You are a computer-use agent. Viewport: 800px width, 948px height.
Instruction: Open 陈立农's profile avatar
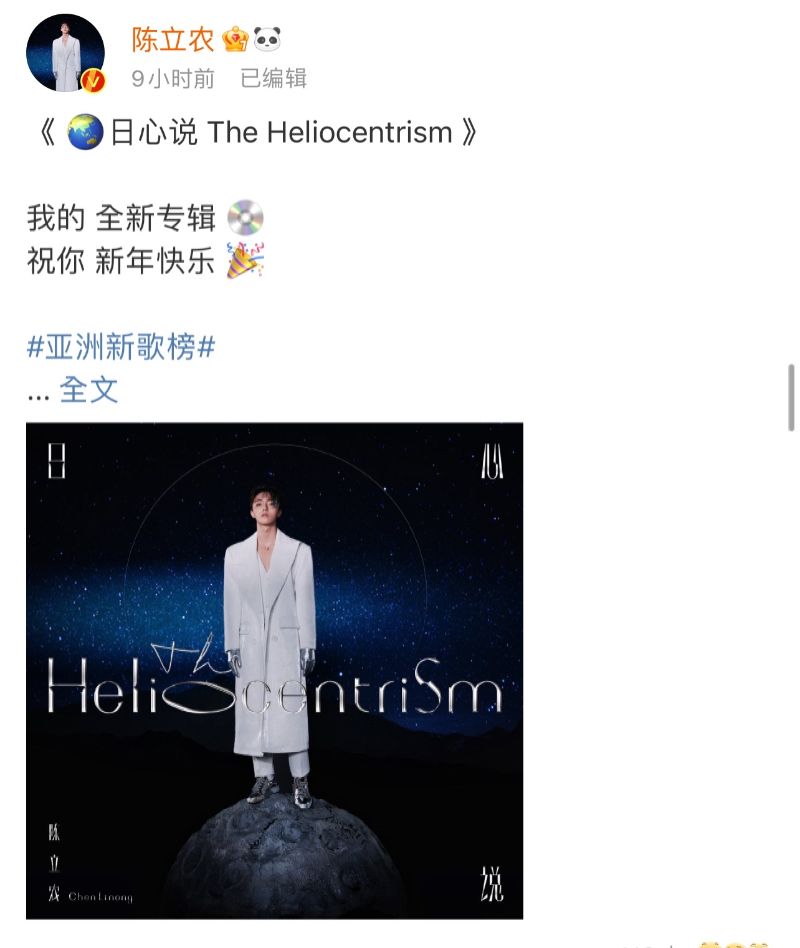click(65, 54)
